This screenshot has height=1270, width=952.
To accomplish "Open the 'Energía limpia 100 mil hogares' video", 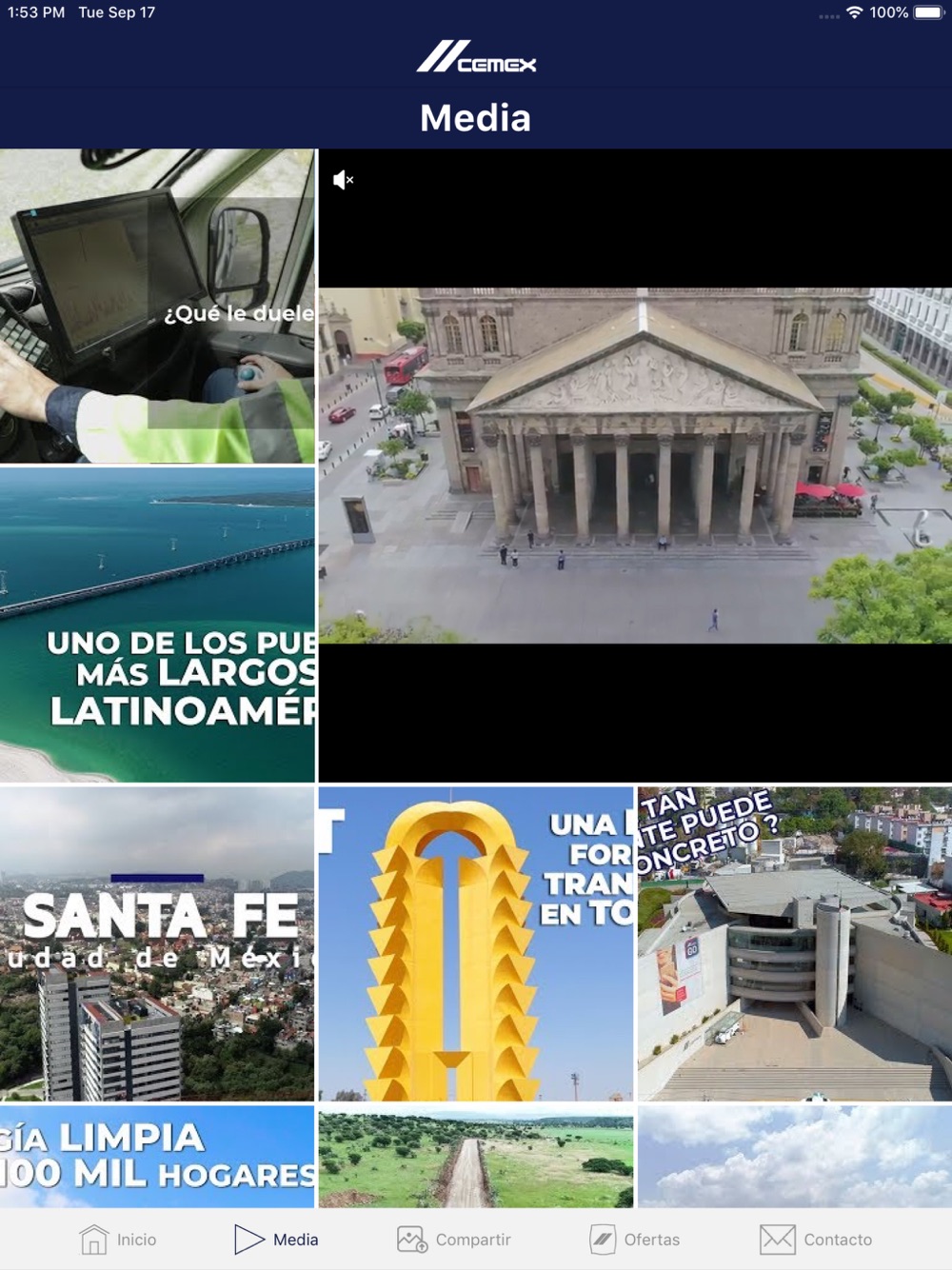I will click(157, 1156).
